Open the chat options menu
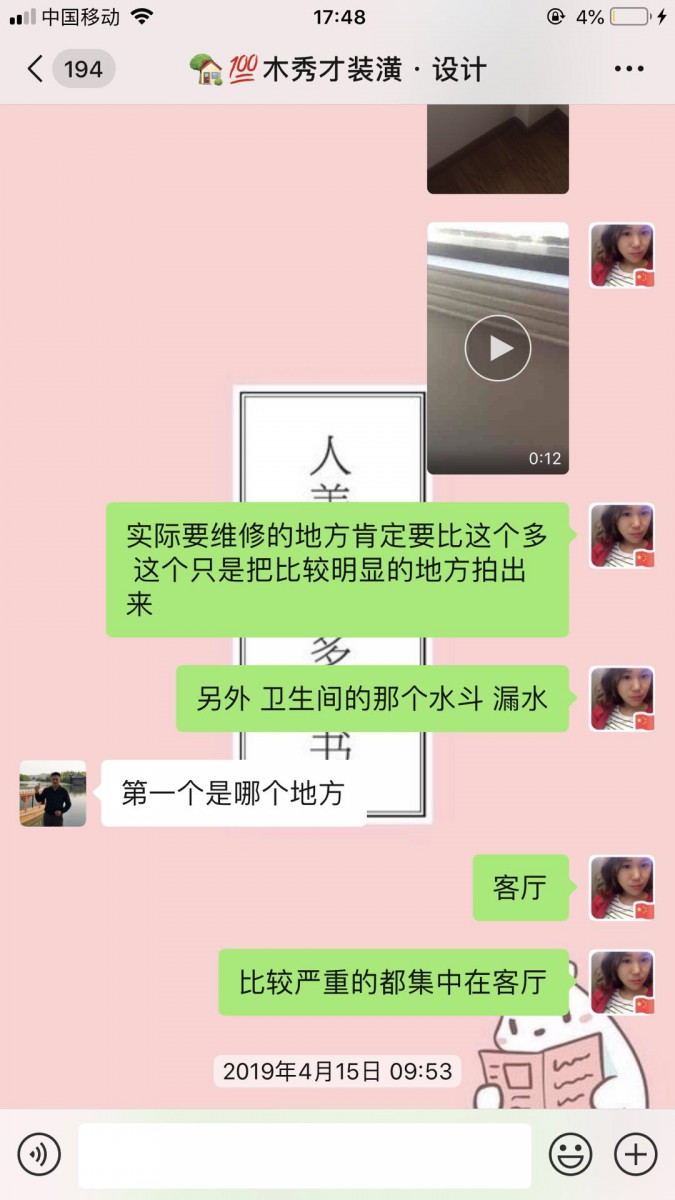The height and width of the screenshot is (1200, 675). click(x=628, y=69)
